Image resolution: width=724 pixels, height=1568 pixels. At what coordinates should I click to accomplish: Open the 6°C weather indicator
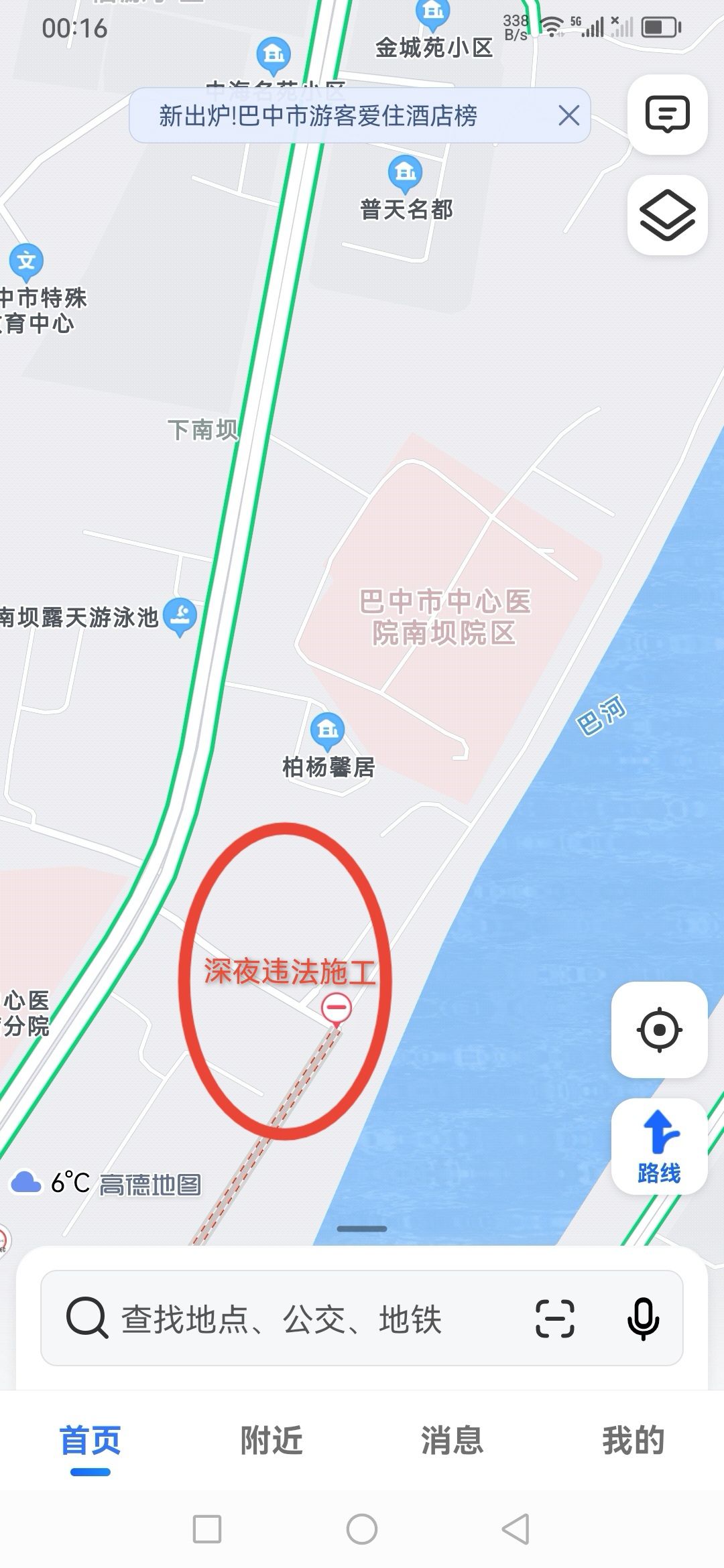[x=50, y=1183]
